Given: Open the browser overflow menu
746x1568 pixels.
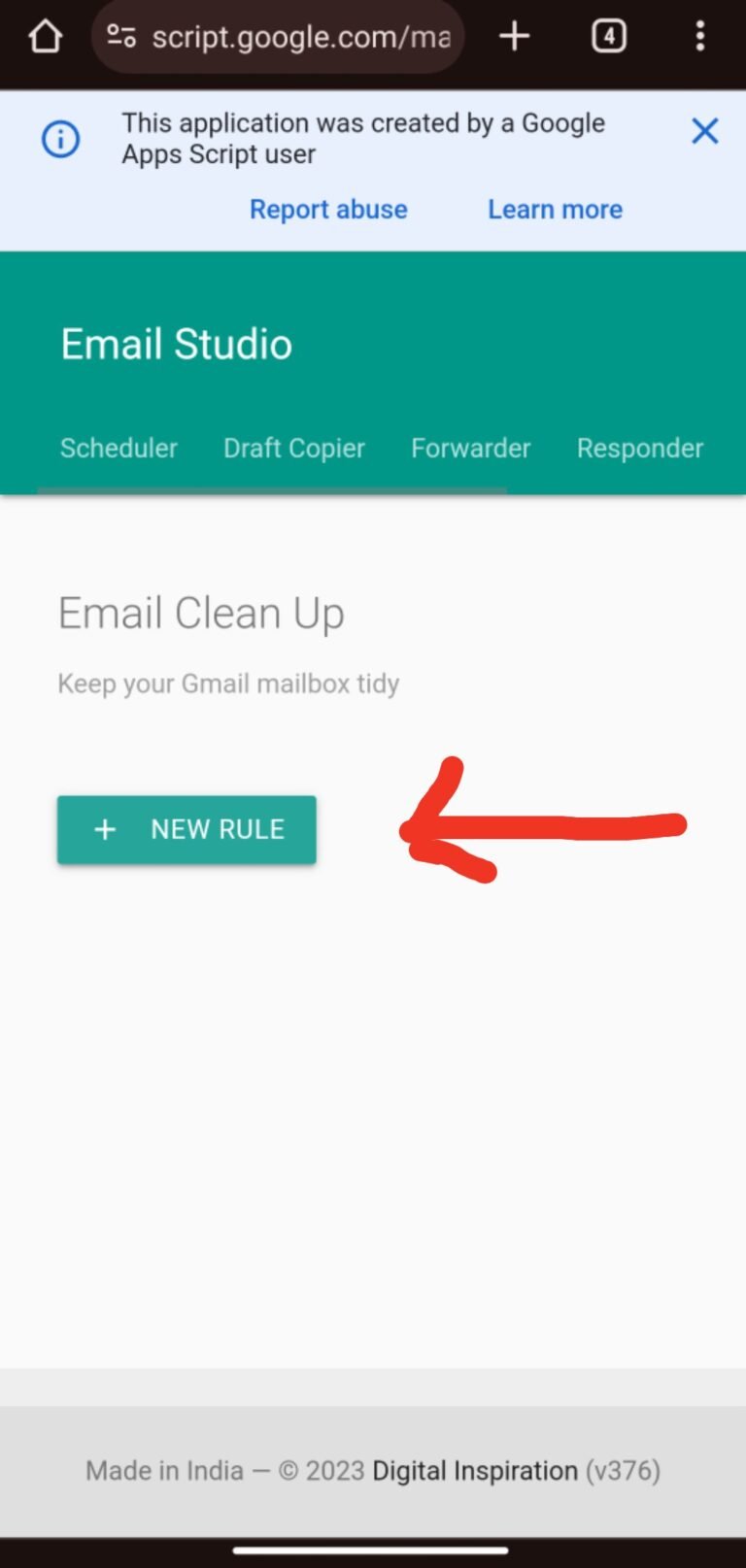Looking at the screenshot, I should [x=699, y=37].
